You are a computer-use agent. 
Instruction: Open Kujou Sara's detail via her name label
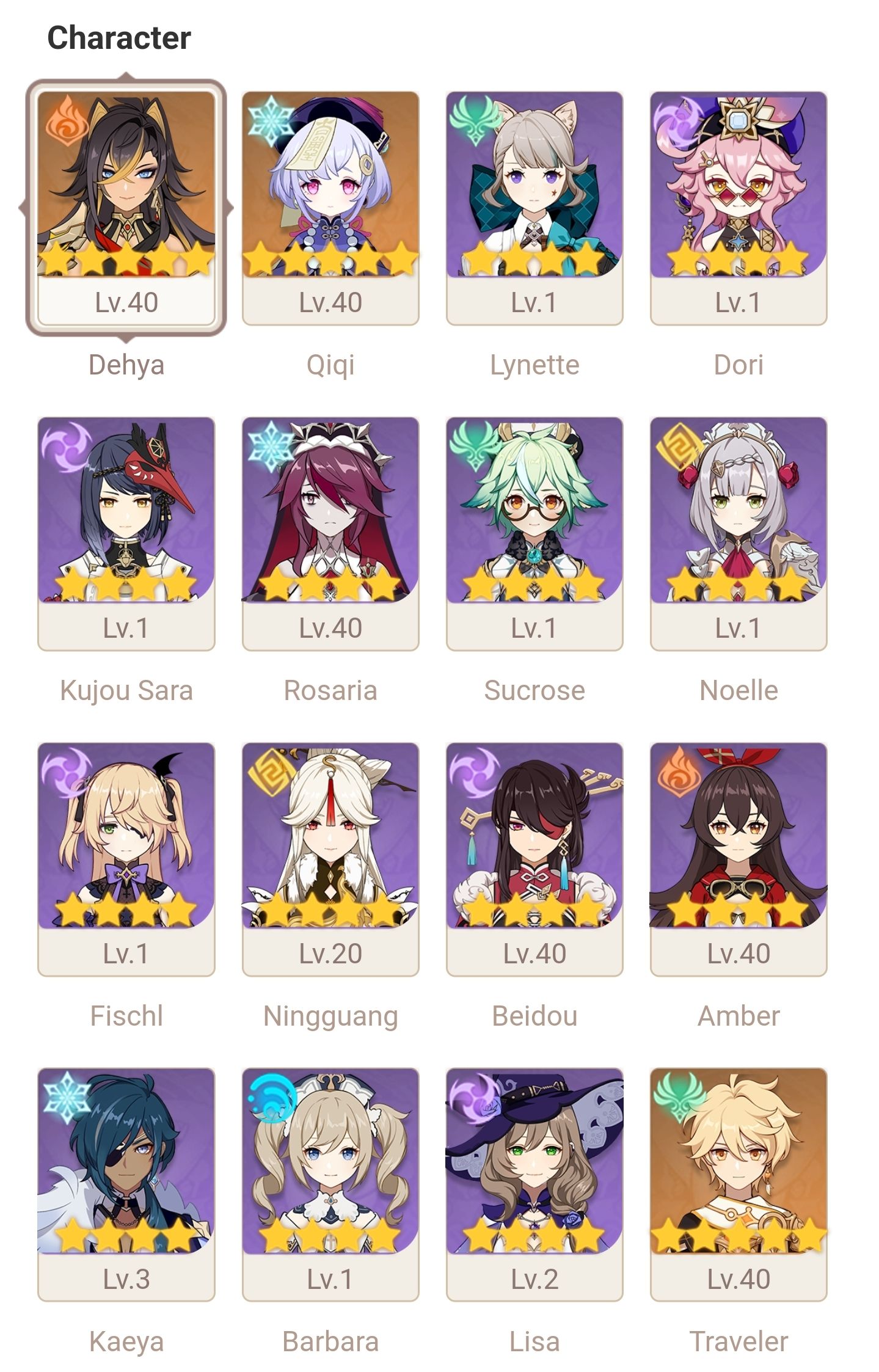tap(126, 690)
